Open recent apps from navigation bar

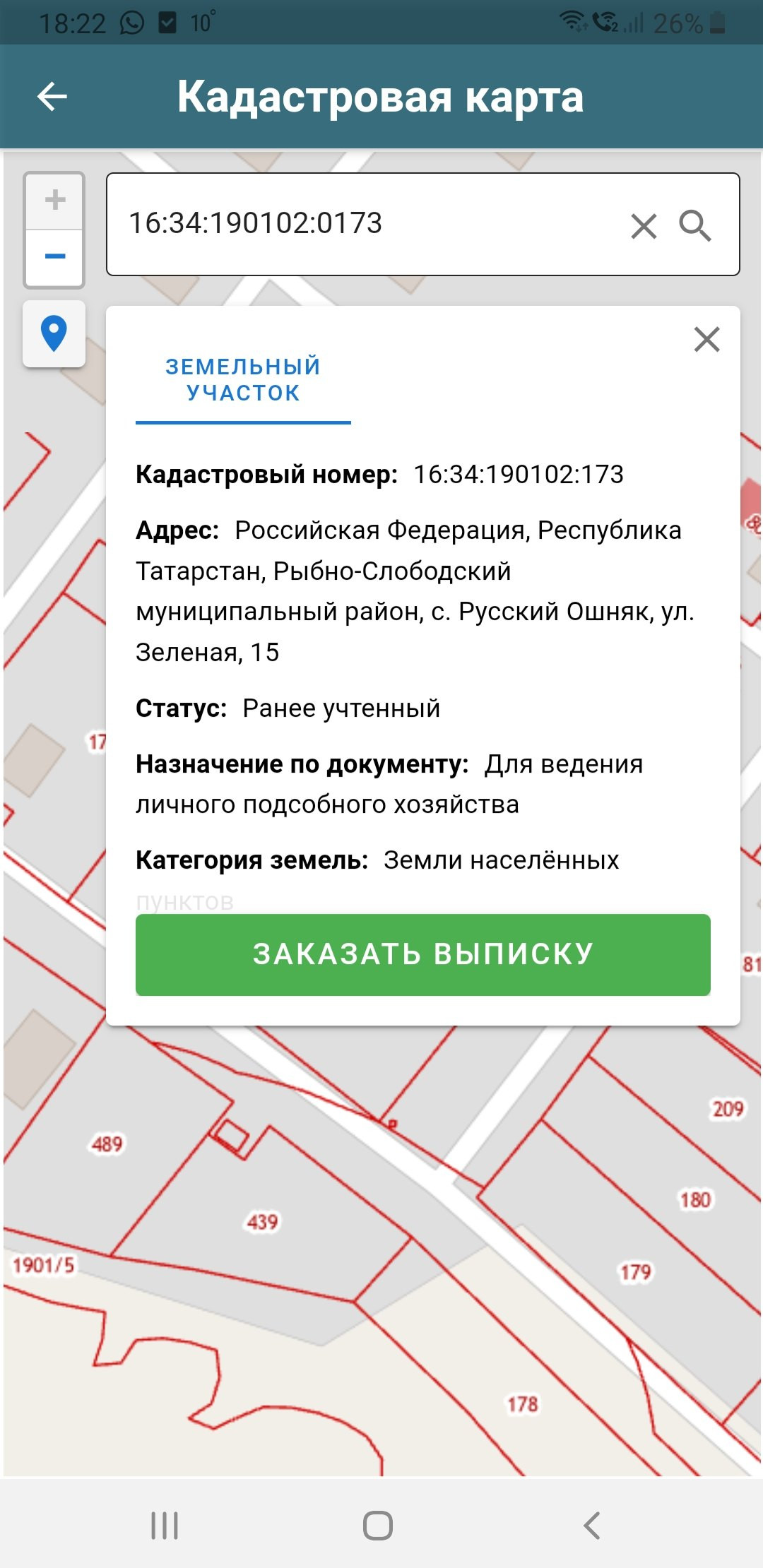point(165,1526)
